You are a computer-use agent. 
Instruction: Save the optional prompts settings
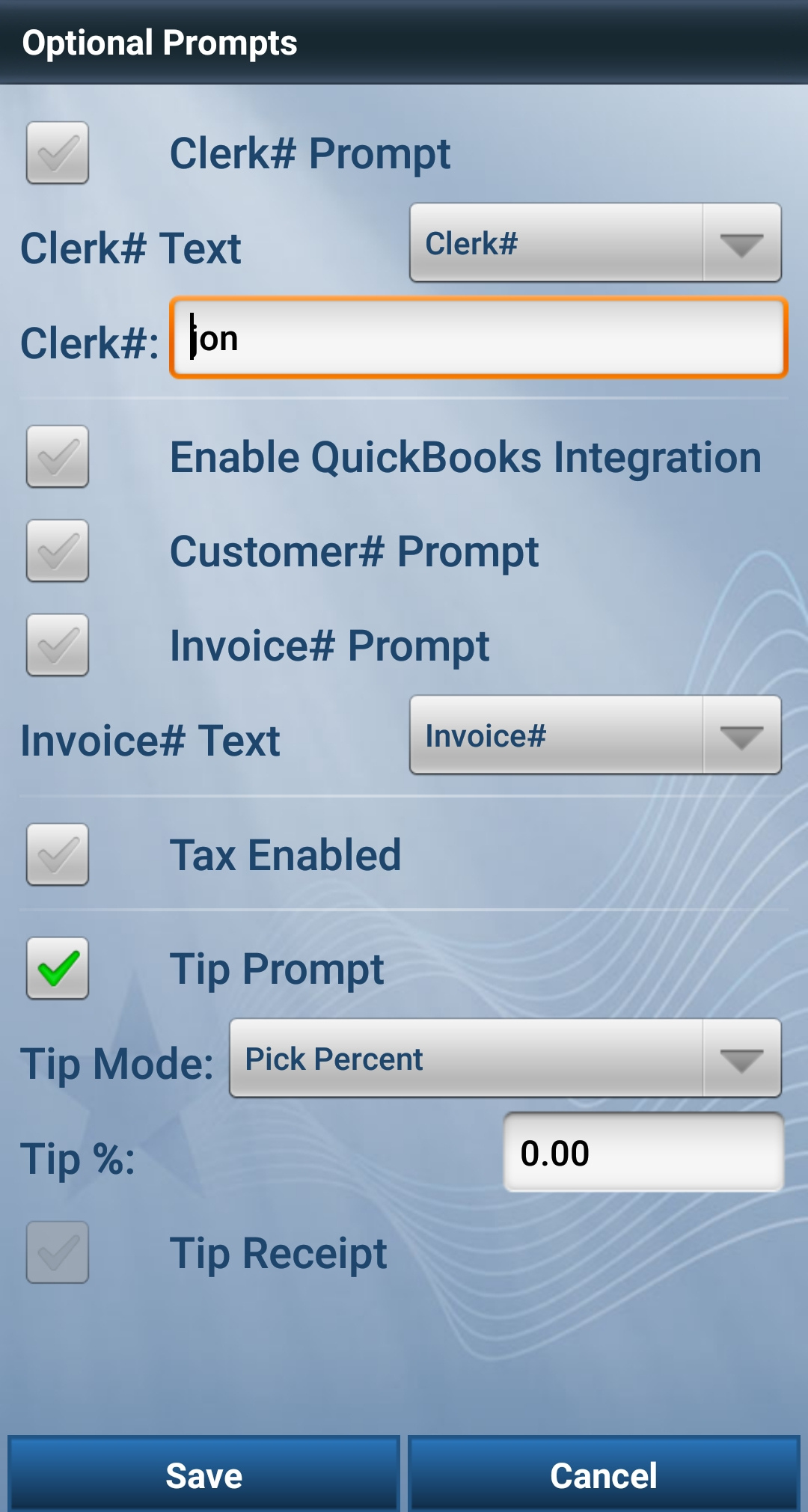click(x=203, y=1475)
